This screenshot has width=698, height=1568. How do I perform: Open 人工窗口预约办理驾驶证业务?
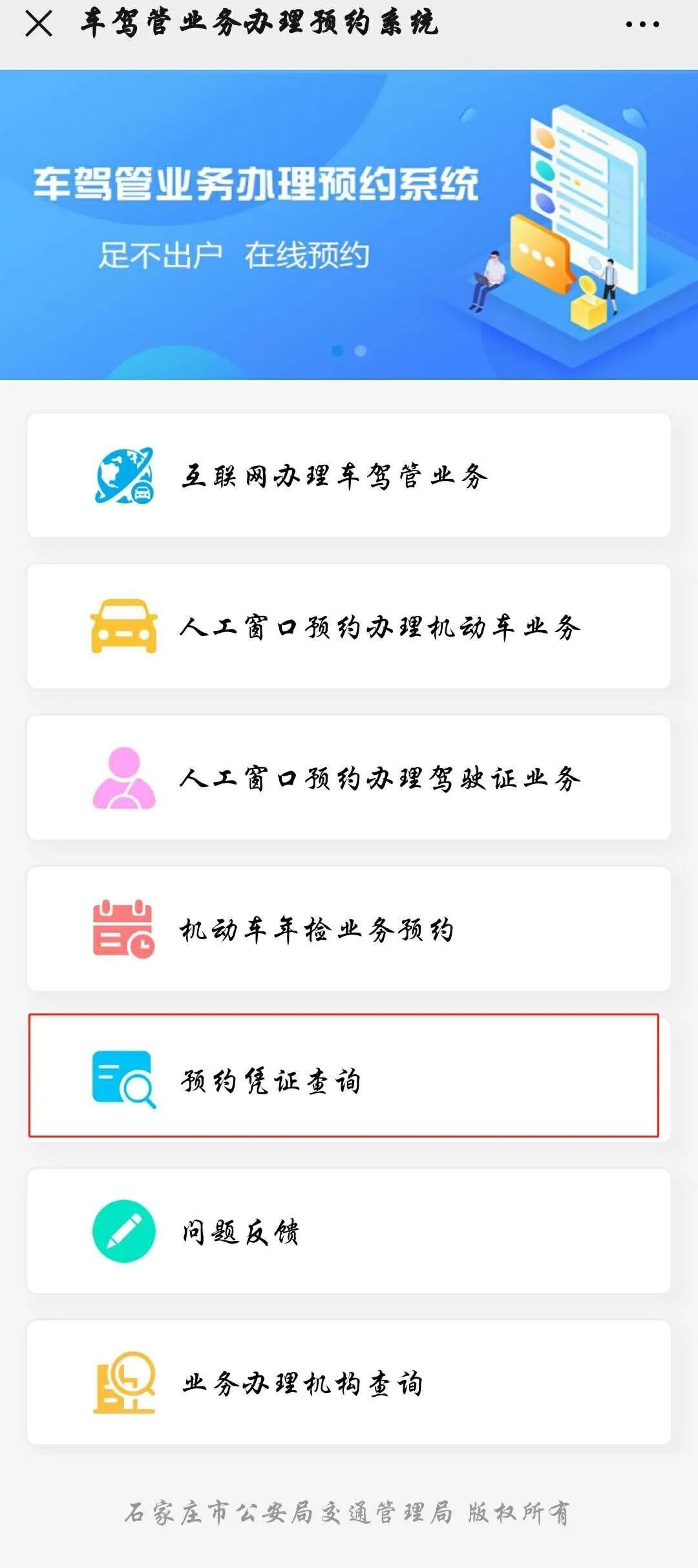point(348,778)
